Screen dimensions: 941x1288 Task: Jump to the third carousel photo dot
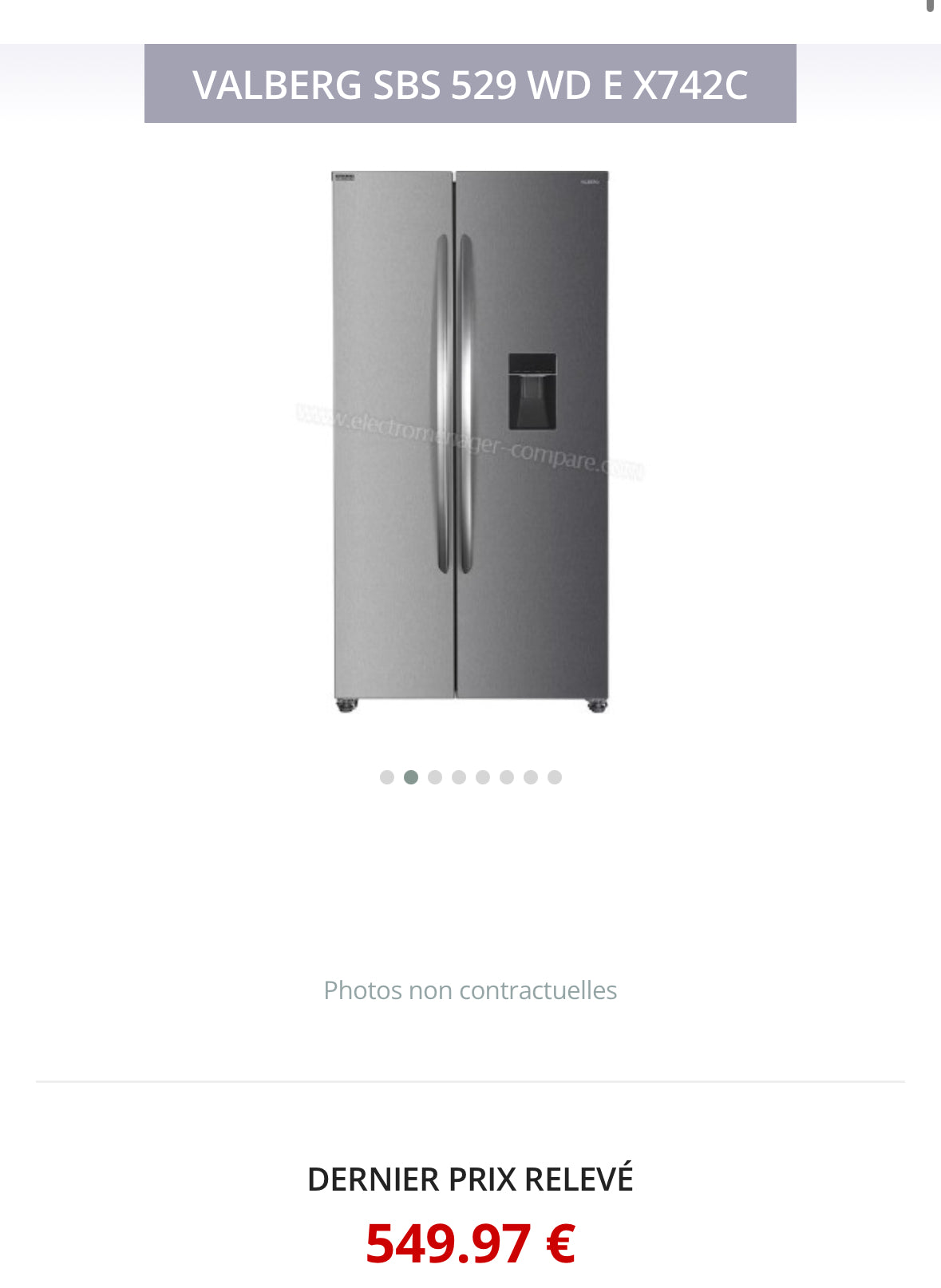pyautogui.click(x=435, y=777)
